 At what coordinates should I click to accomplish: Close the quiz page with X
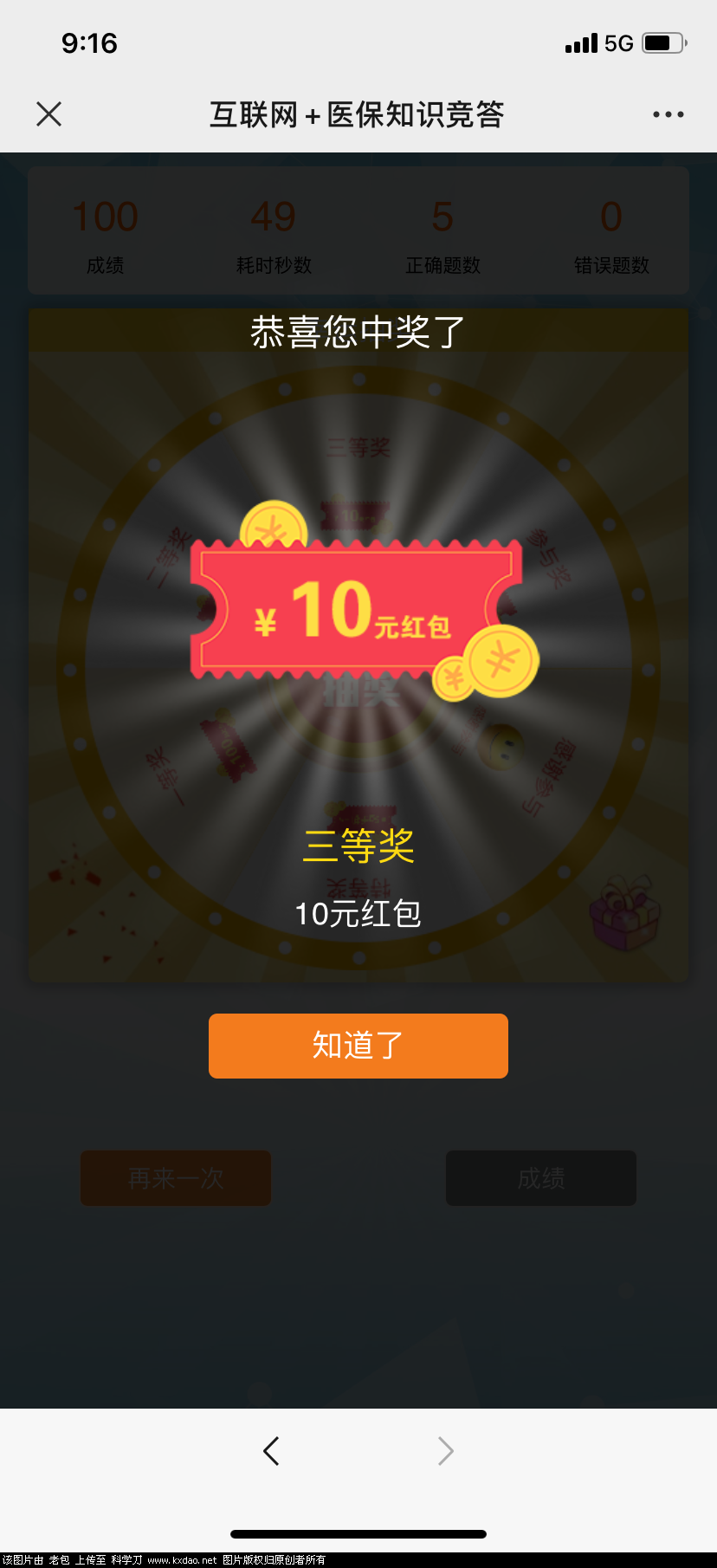click(x=49, y=113)
